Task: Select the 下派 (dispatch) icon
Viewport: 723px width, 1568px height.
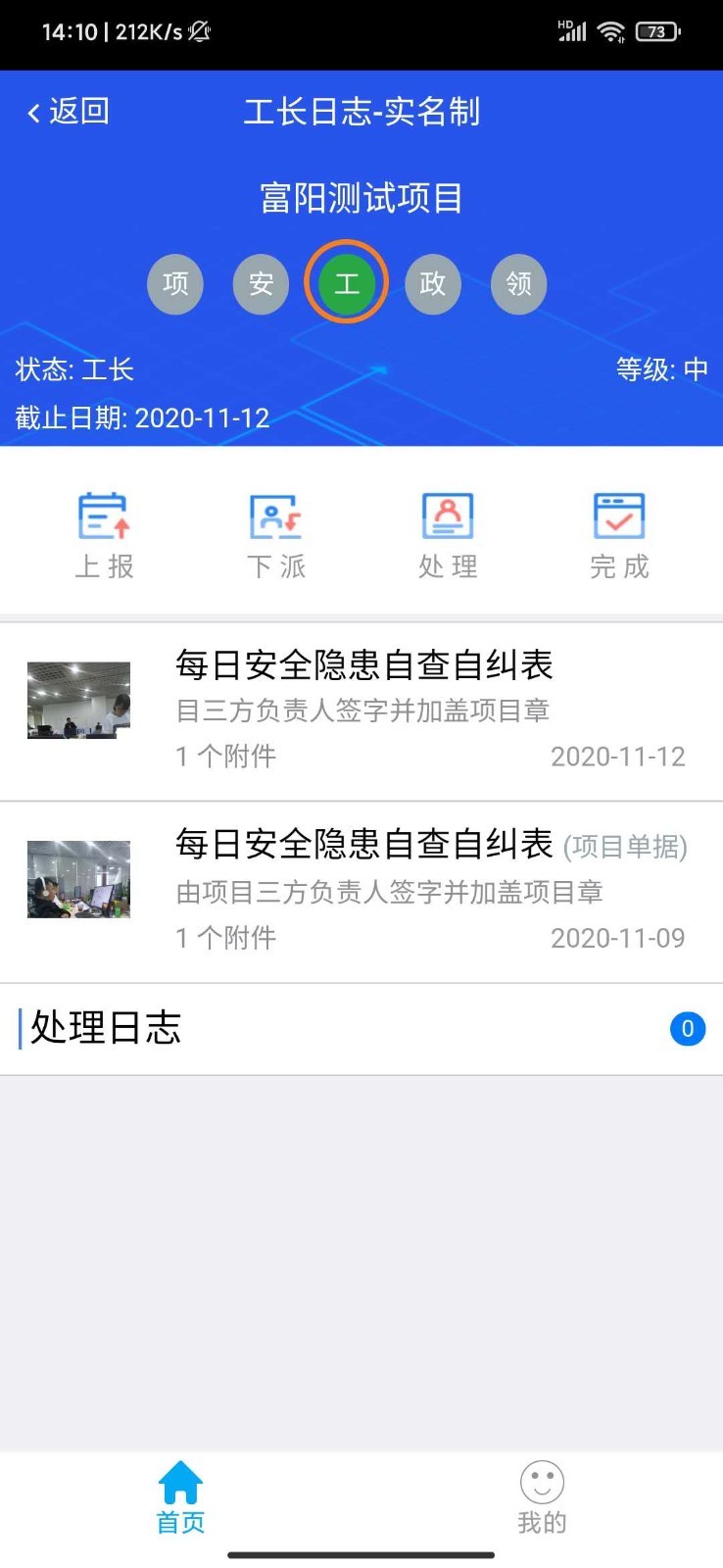Action: (x=275, y=529)
